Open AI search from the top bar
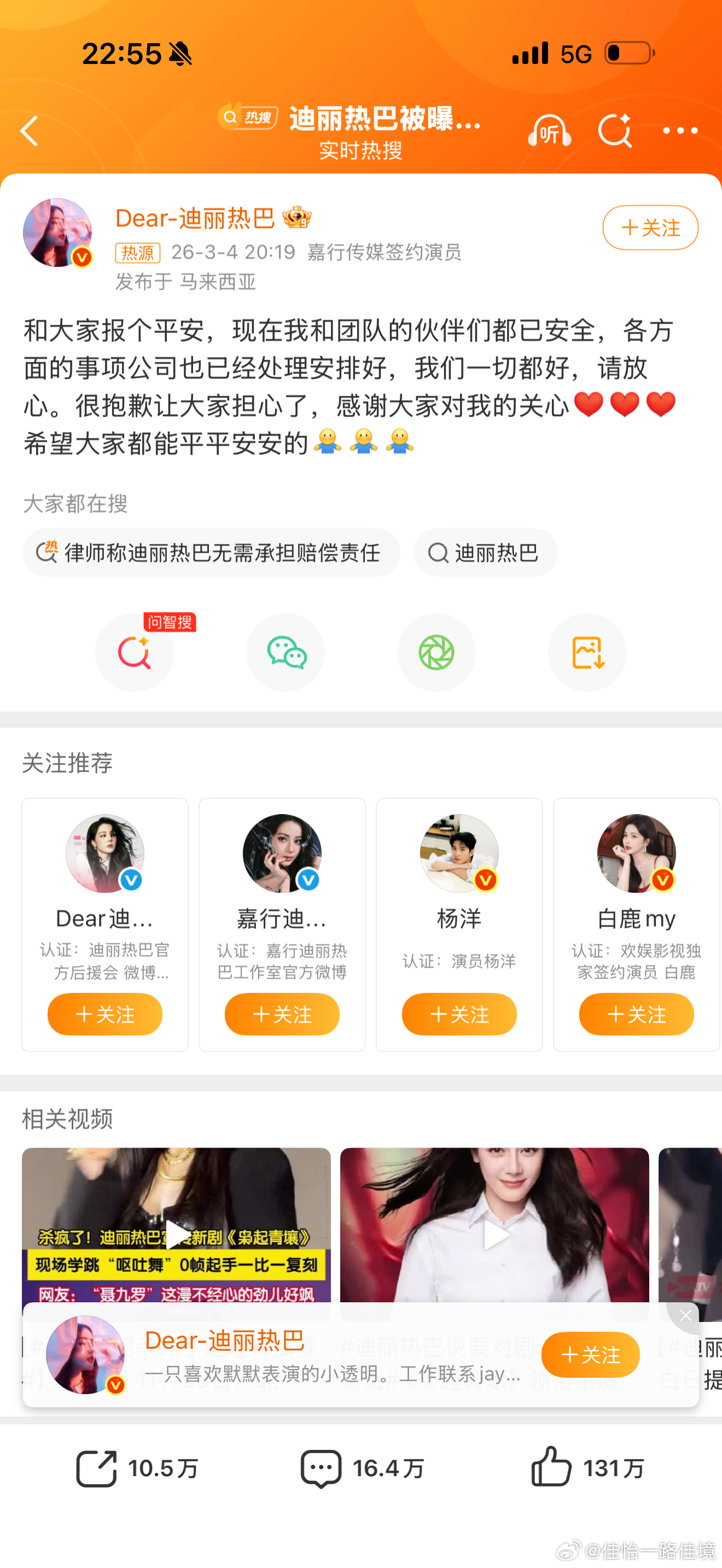This screenshot has width=722, height=1568. click(x=615, y=131)
